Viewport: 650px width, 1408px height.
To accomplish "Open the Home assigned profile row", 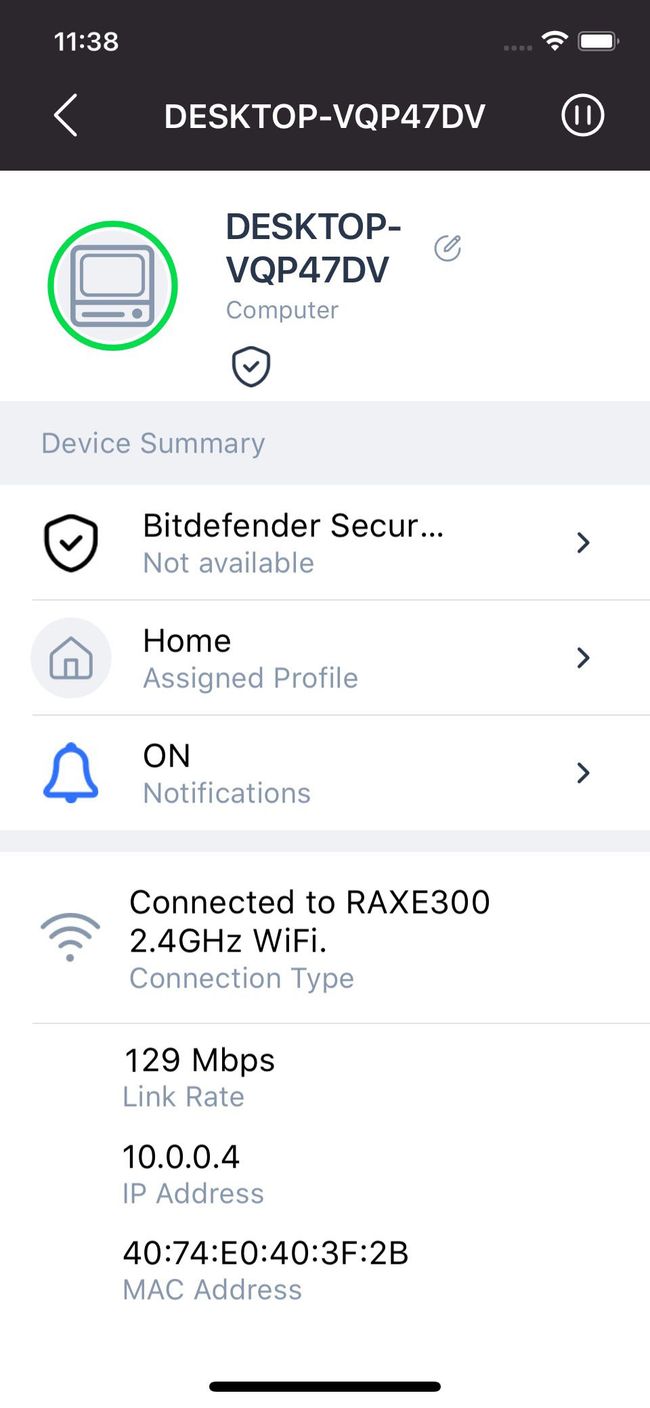I will tap(325, 658).
